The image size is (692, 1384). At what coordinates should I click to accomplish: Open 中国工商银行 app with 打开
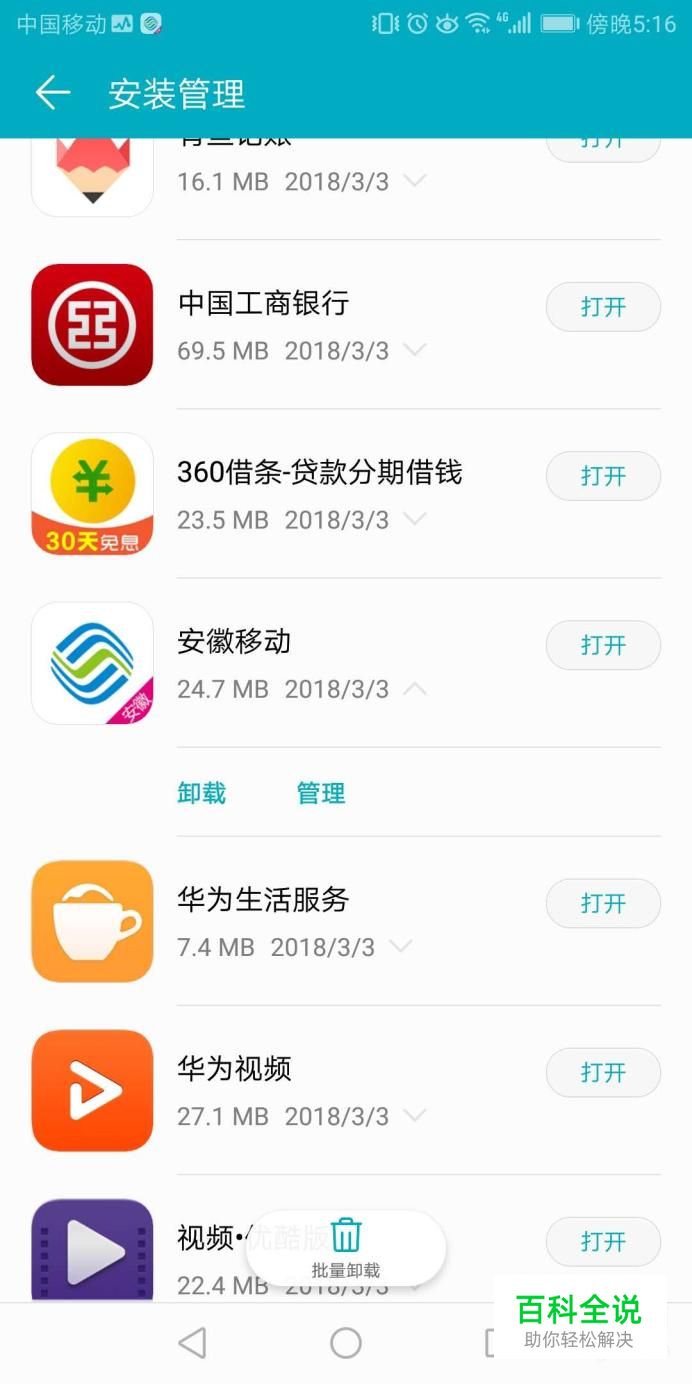click(603, 307)
